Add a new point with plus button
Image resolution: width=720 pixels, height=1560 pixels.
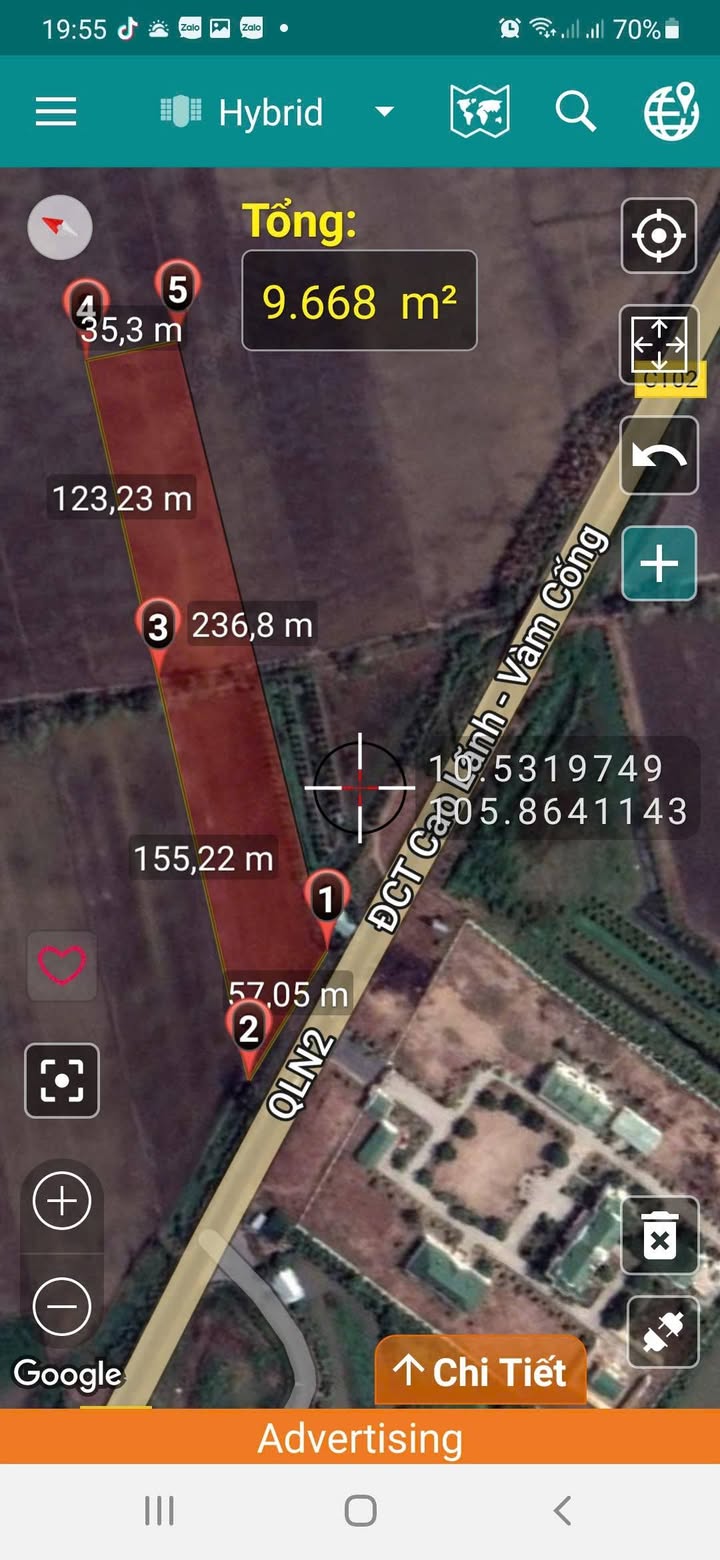659,564
